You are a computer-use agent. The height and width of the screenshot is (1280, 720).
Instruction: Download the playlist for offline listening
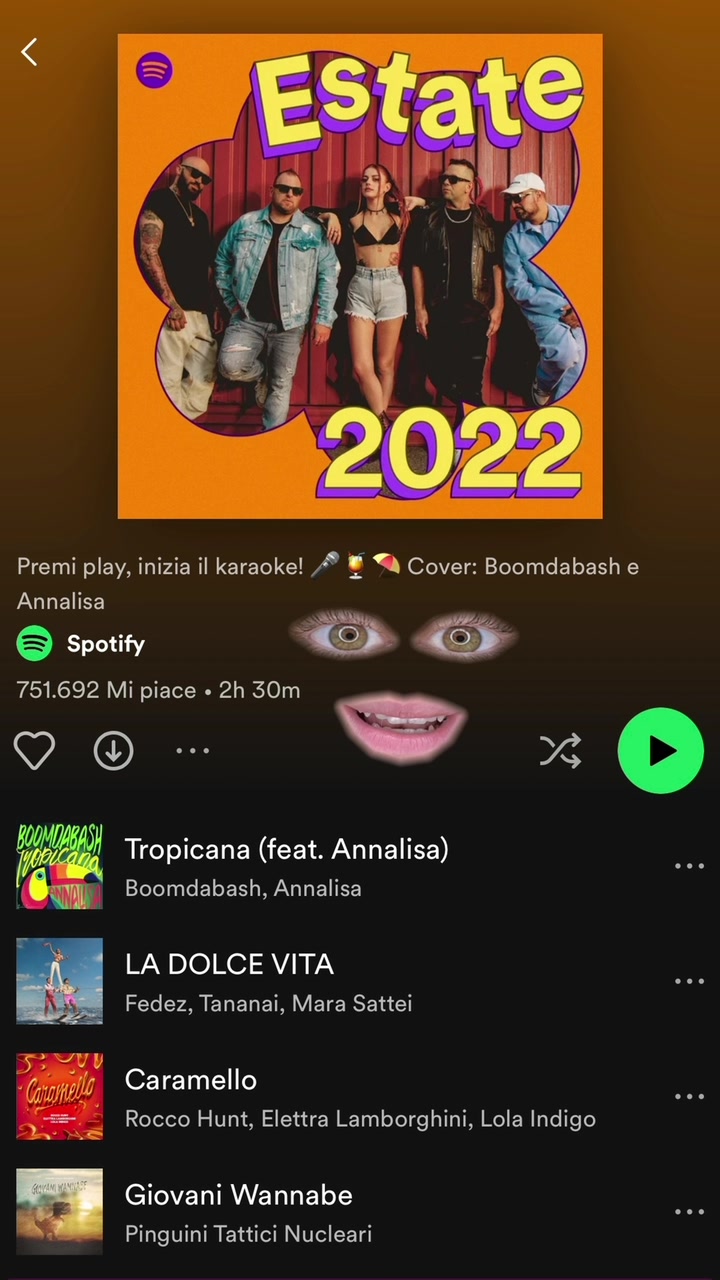[x=114, y=750]
